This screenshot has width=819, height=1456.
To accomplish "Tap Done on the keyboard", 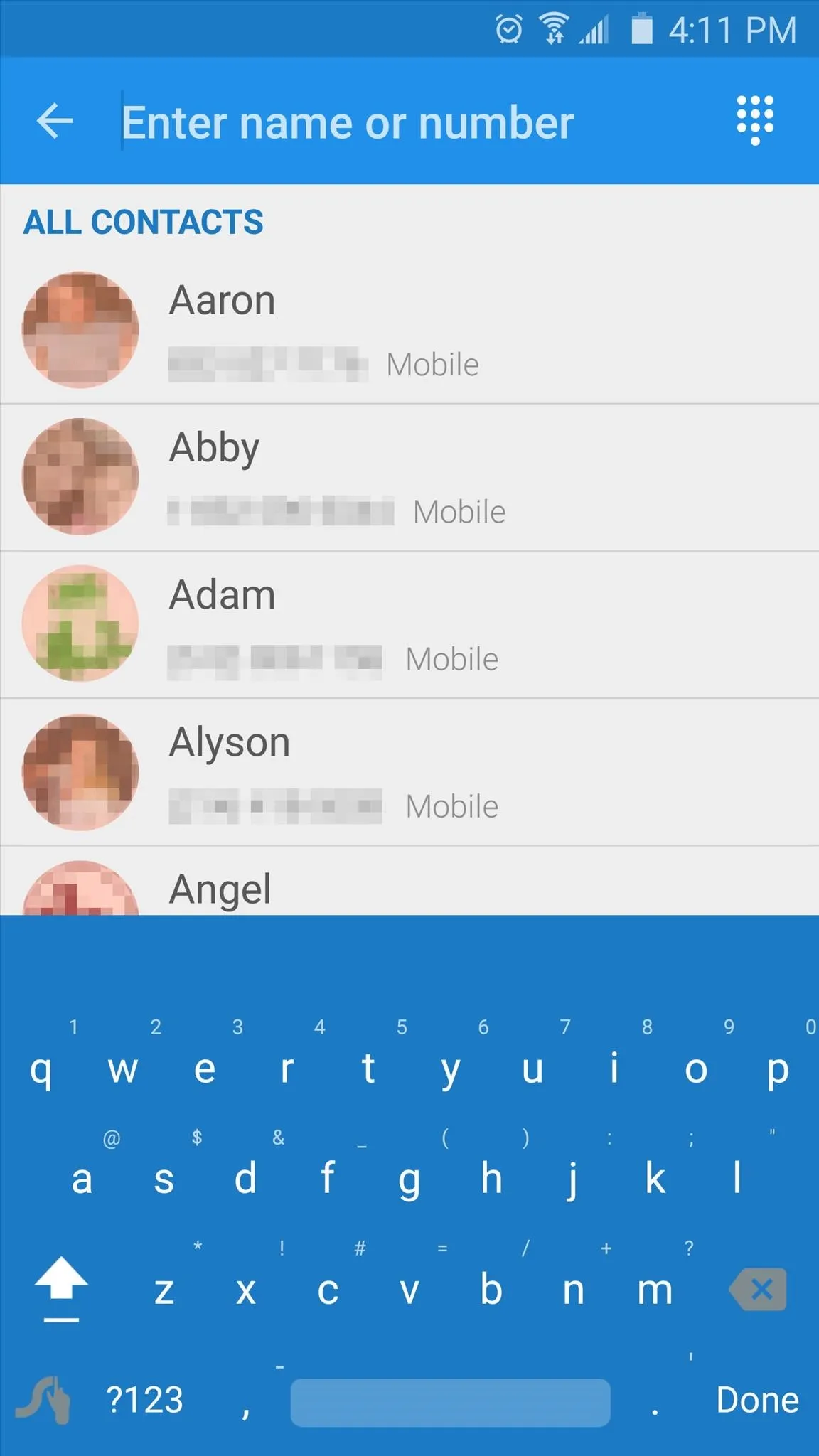I will point(757,1400).
